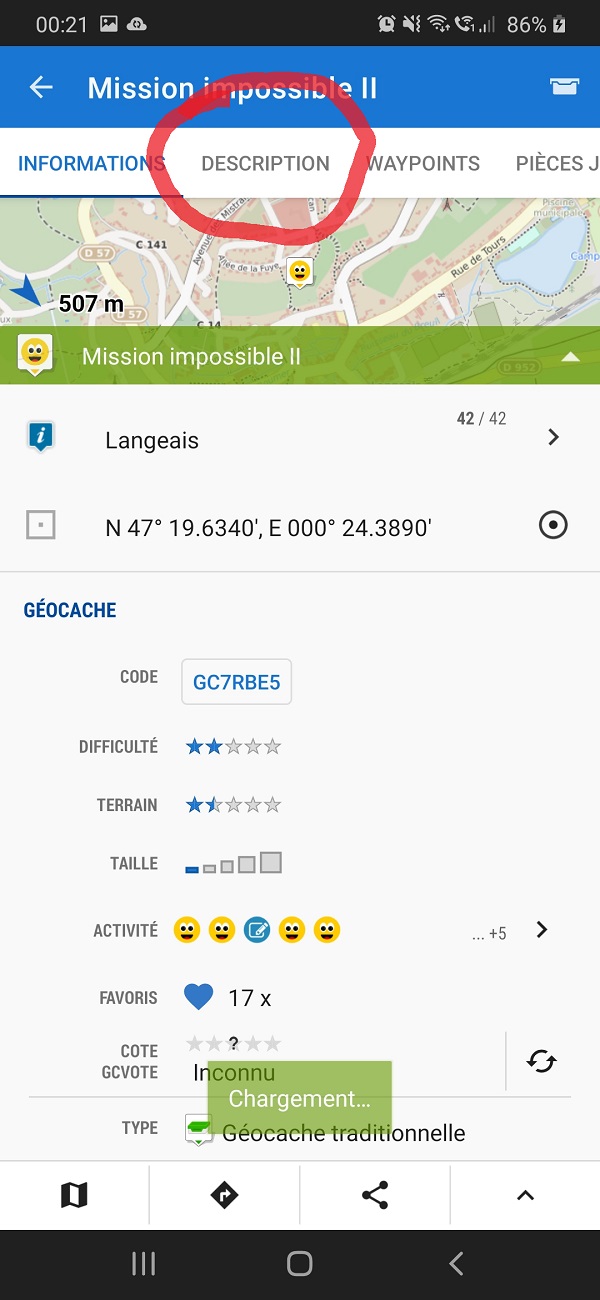Share this geocache

coord(375,1195)
